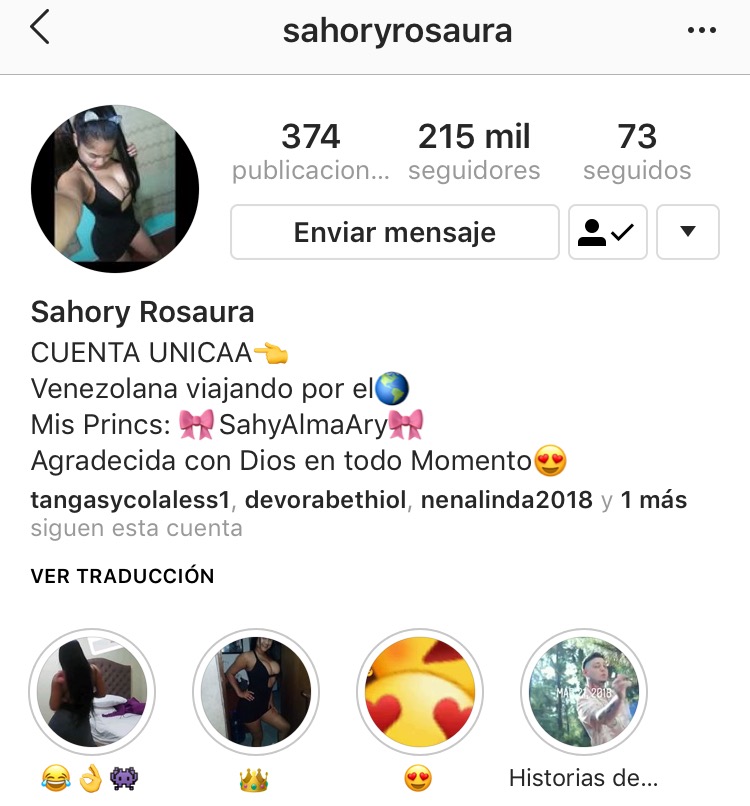View the profile picture
The width and height of the screenshot is (750, 806).
pos(115,189)
